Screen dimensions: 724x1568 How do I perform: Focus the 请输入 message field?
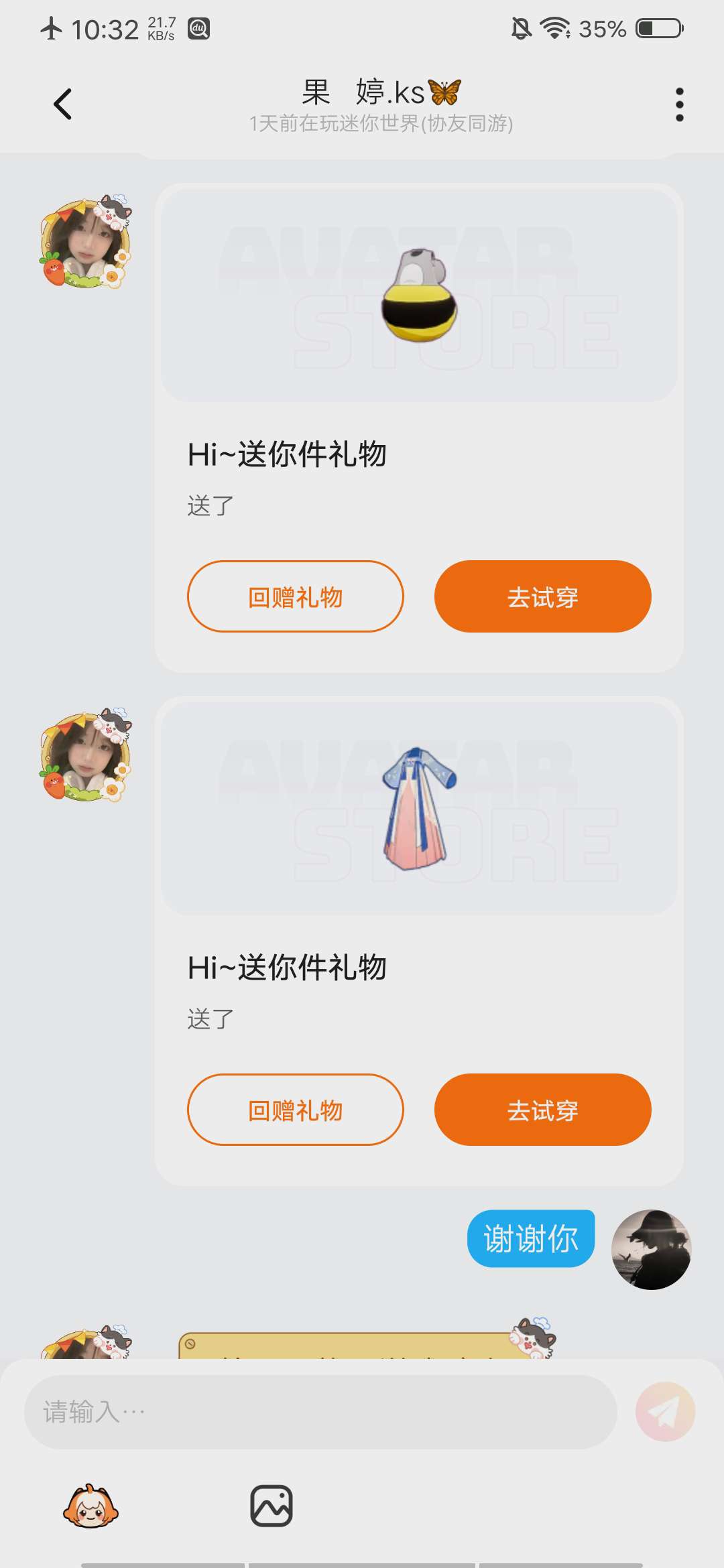[x=320, y=1412]
